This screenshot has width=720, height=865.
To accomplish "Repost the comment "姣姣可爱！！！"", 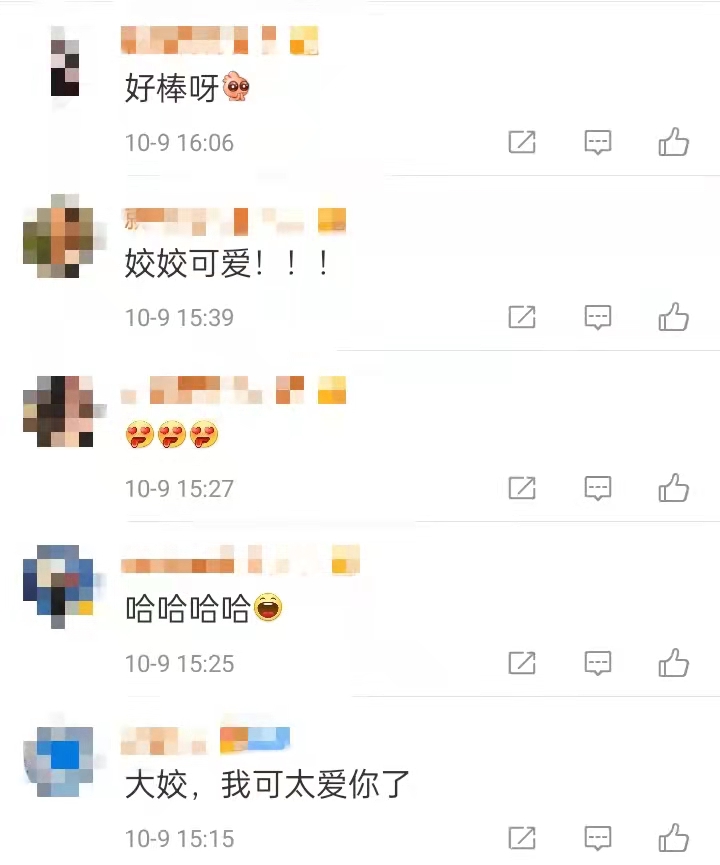I will point(522,317).
